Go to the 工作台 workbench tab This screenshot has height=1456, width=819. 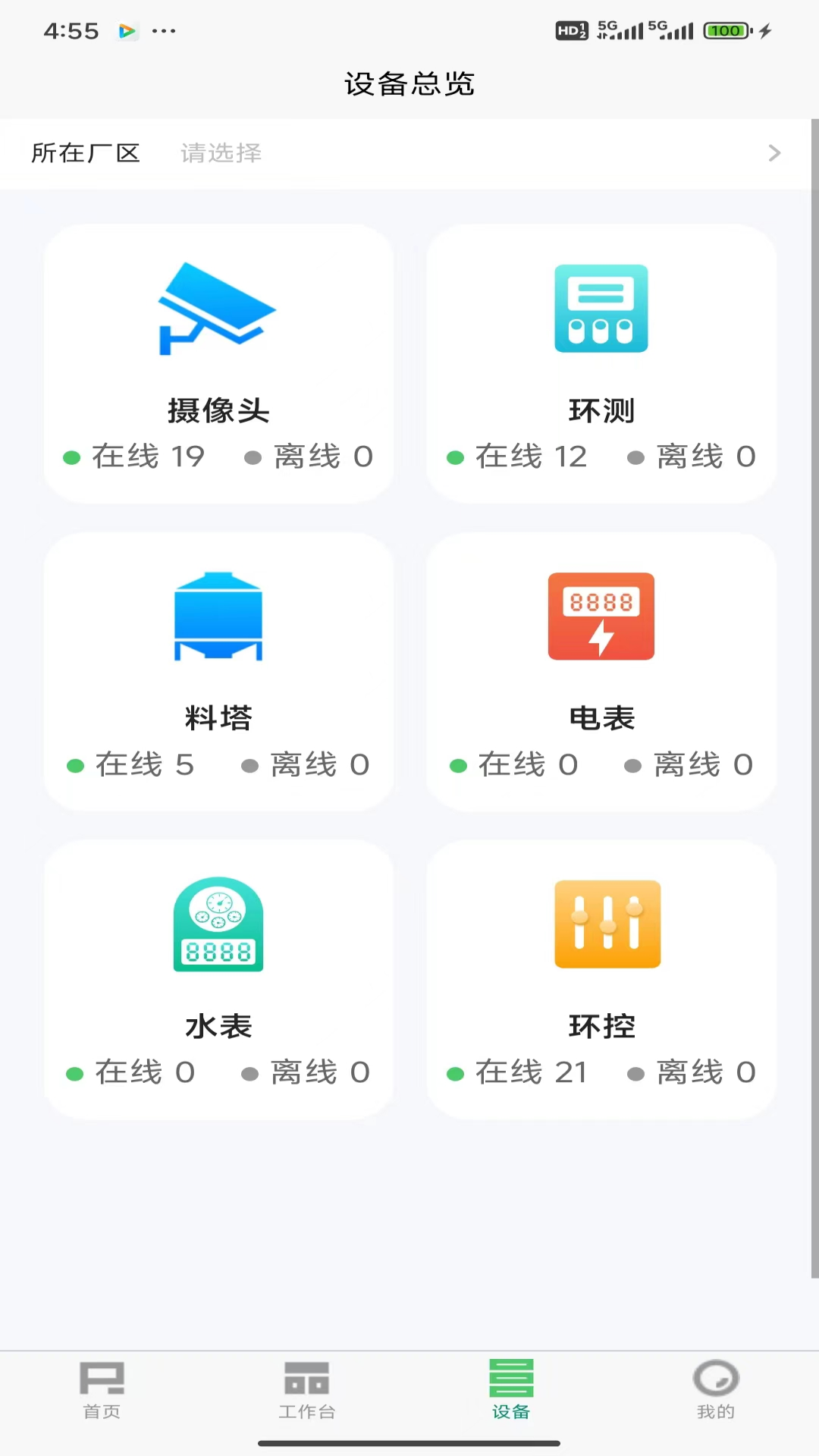click(306, 1391)
